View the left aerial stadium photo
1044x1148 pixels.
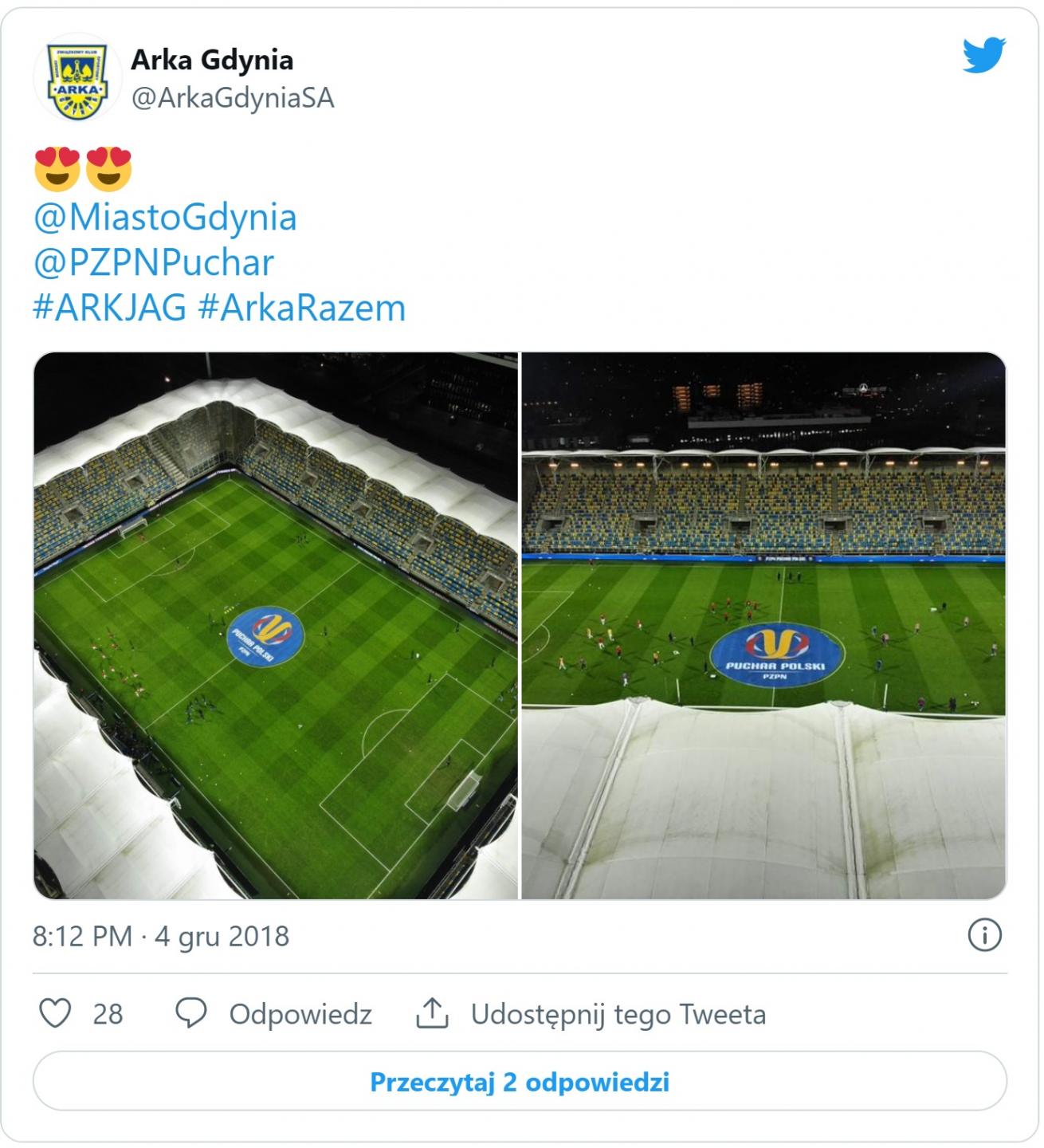point(276,626)
